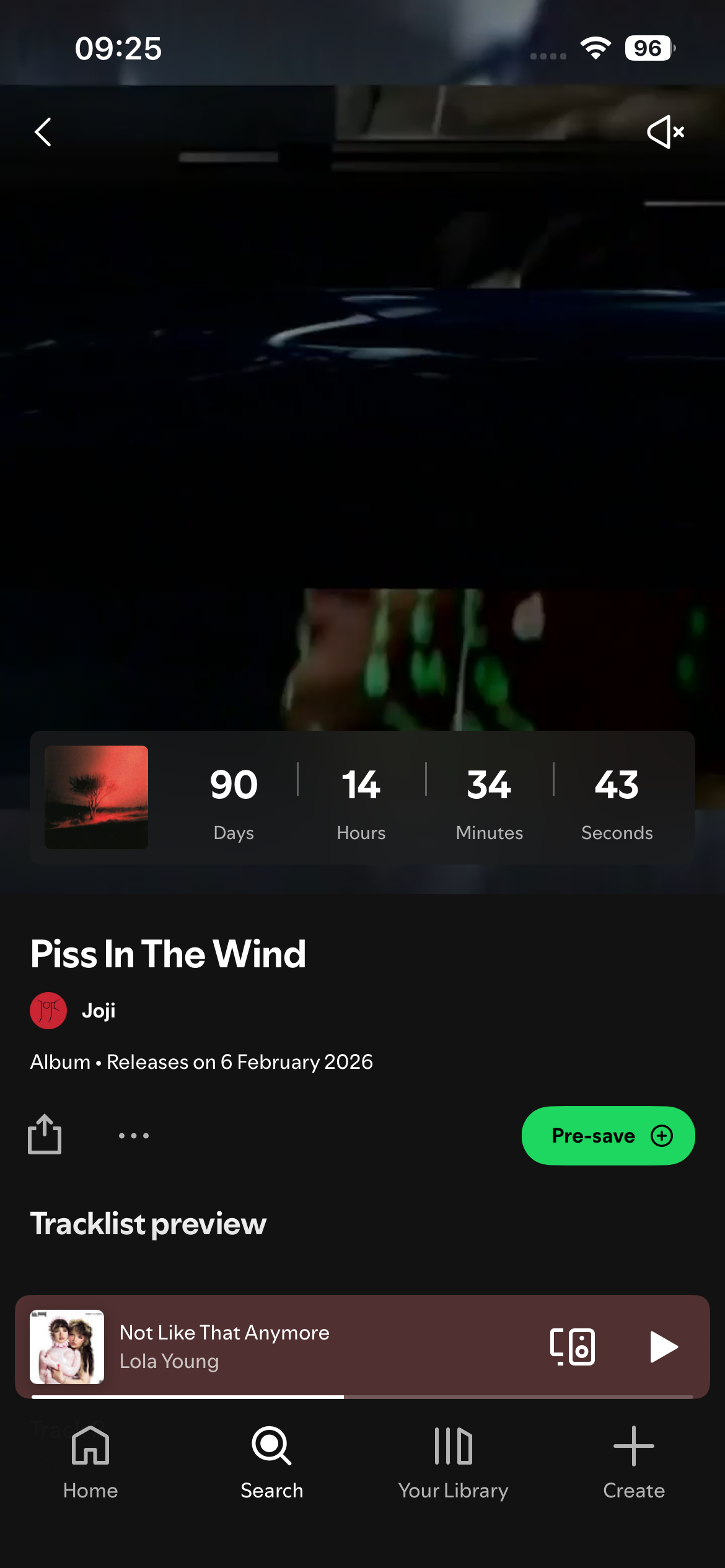Switch to the Home tab

90,1461
